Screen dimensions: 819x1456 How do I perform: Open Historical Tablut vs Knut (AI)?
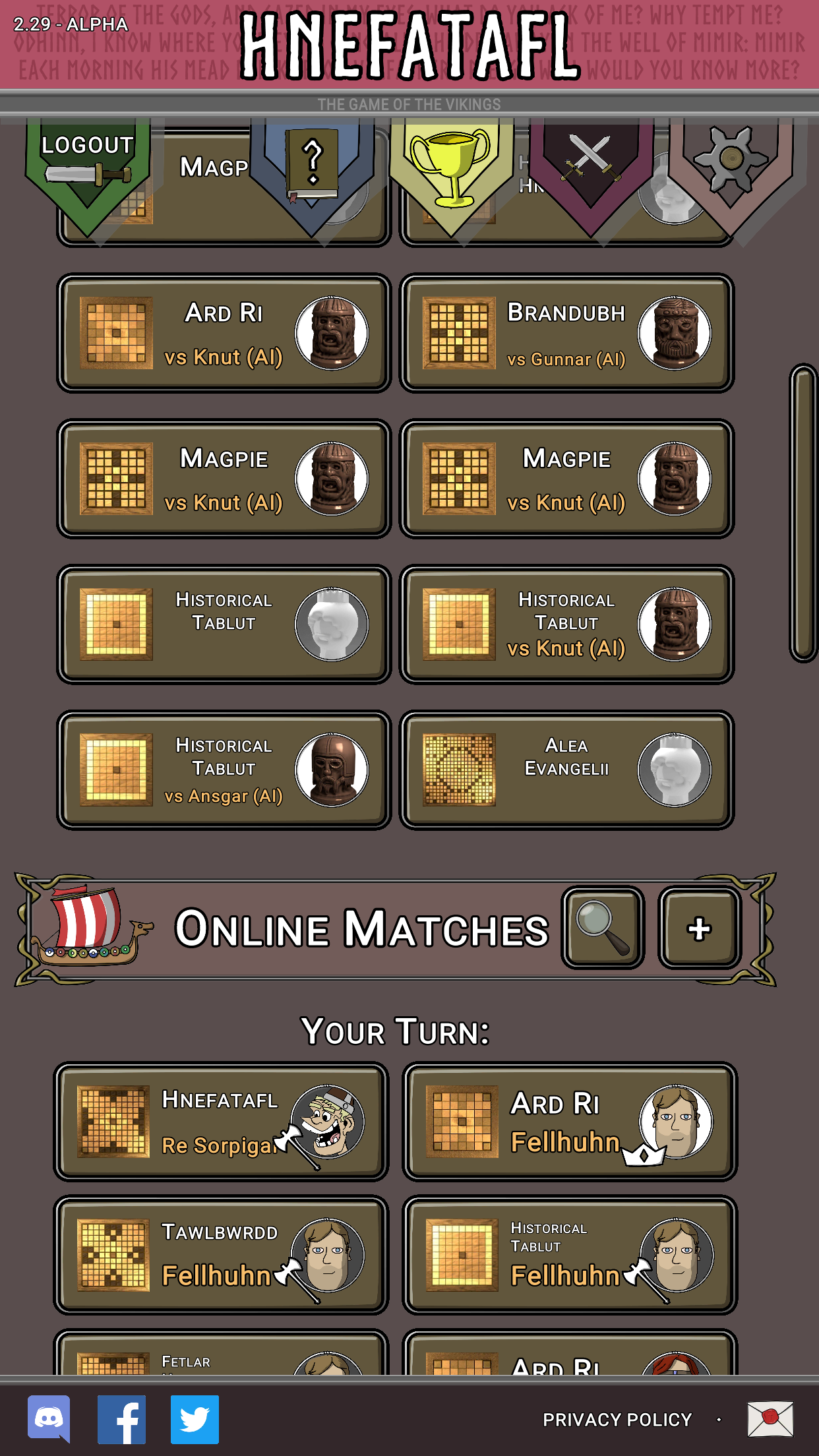[567, 624]
